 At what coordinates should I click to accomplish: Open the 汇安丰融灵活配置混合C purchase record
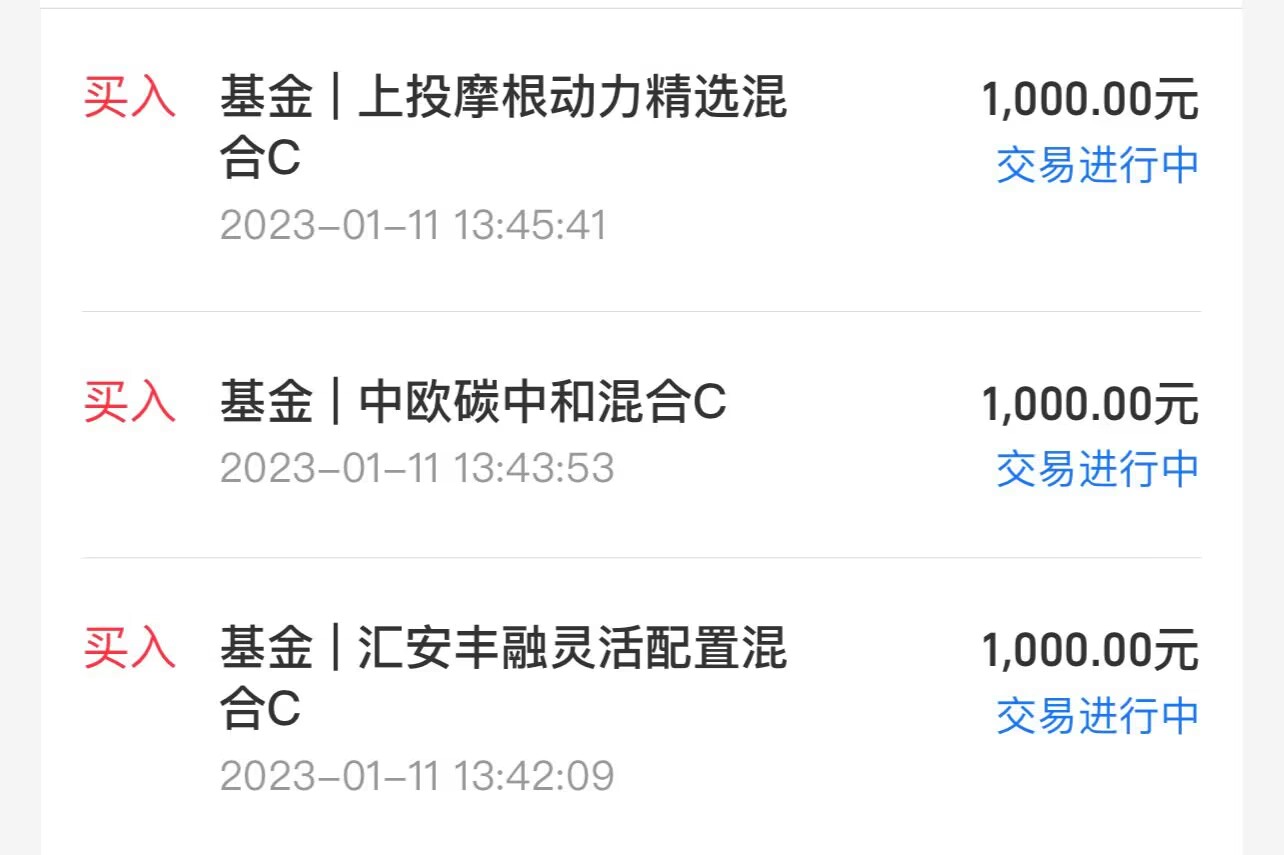pyautogui.click(x=503, y=679)
